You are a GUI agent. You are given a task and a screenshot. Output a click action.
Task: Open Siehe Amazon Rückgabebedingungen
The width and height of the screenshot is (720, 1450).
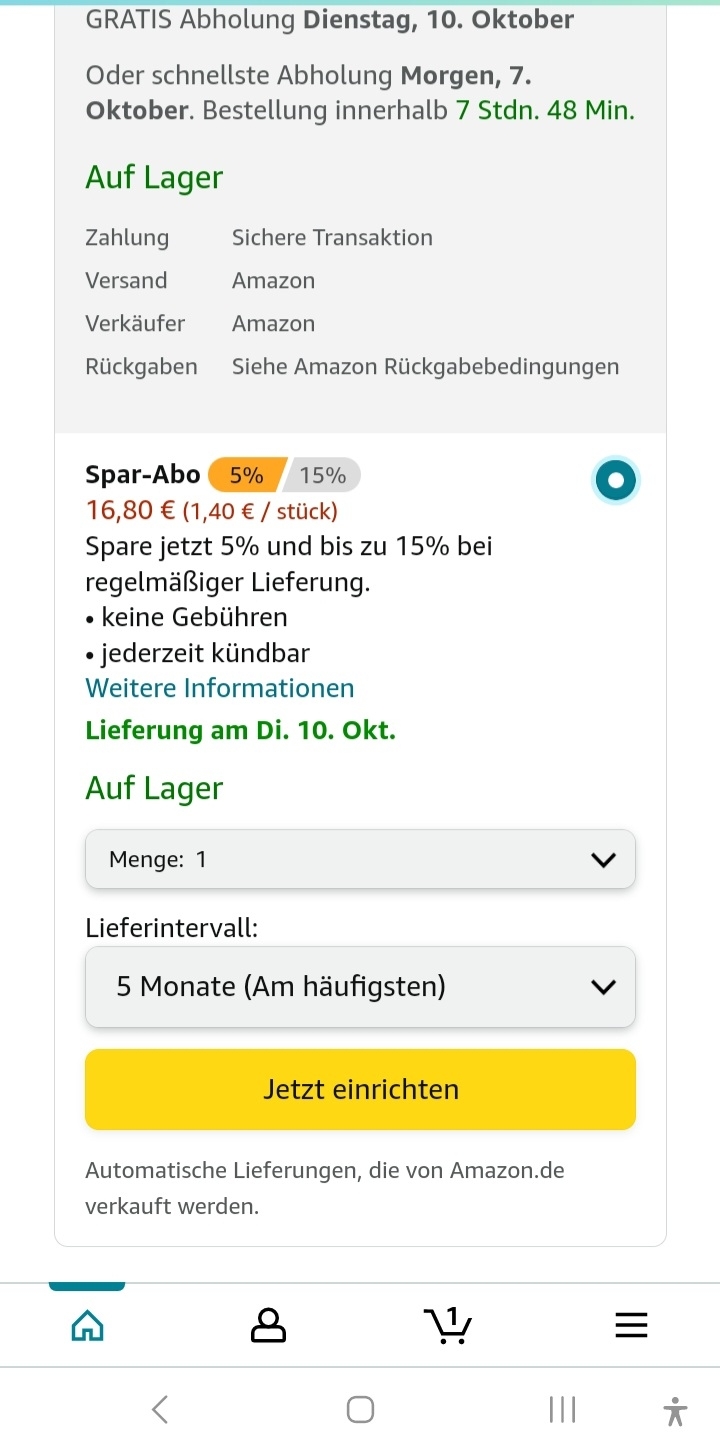click(426, 367)
